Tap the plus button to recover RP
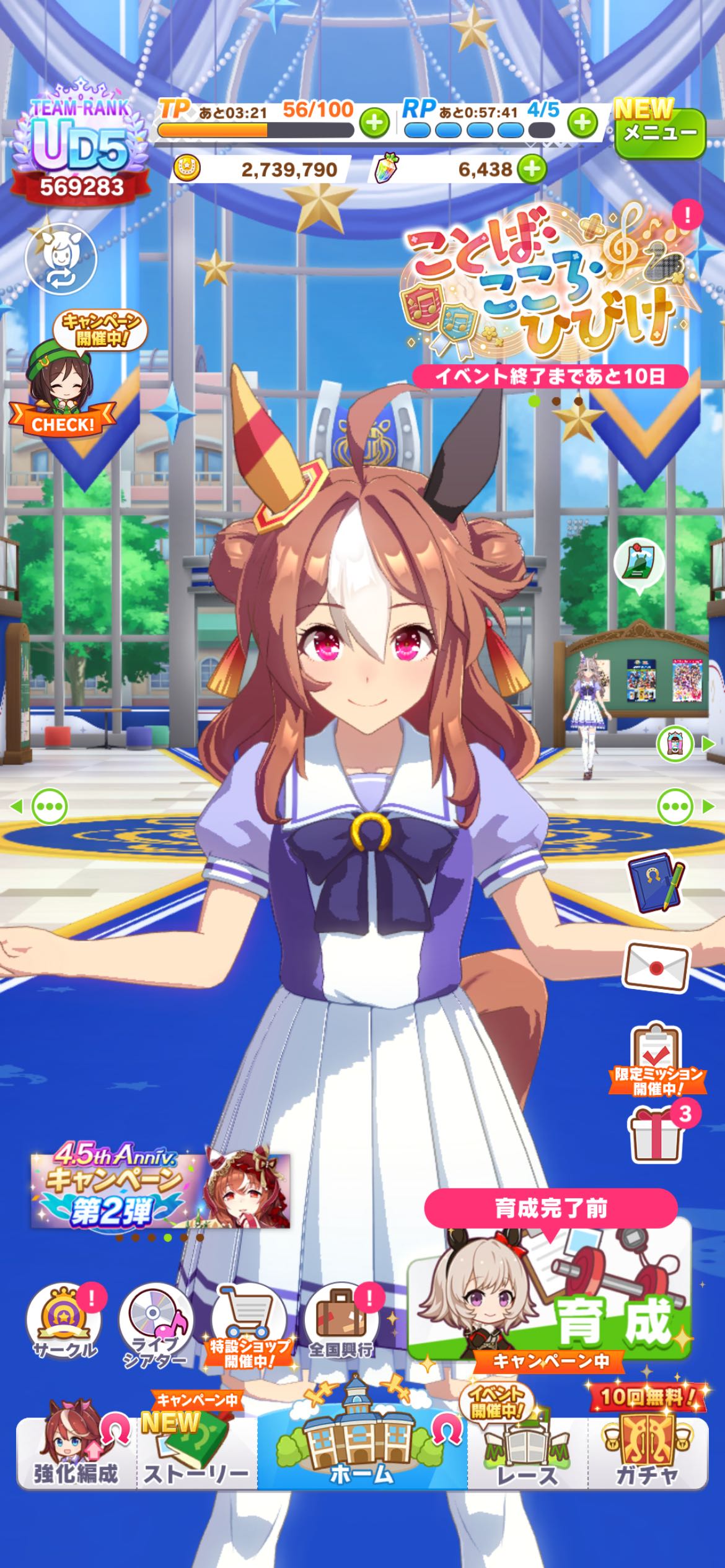Image resolution: width=725 pixels, height=1568 pixels. [582, 123]
